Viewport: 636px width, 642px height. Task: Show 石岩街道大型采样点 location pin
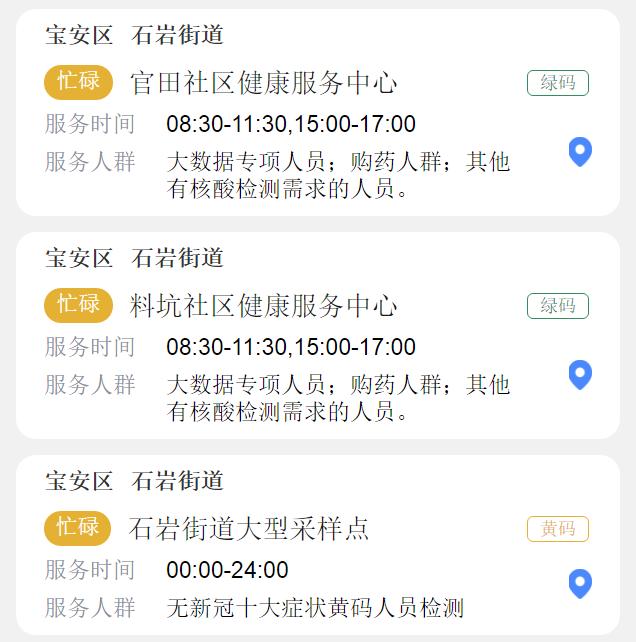pos(580,583)
